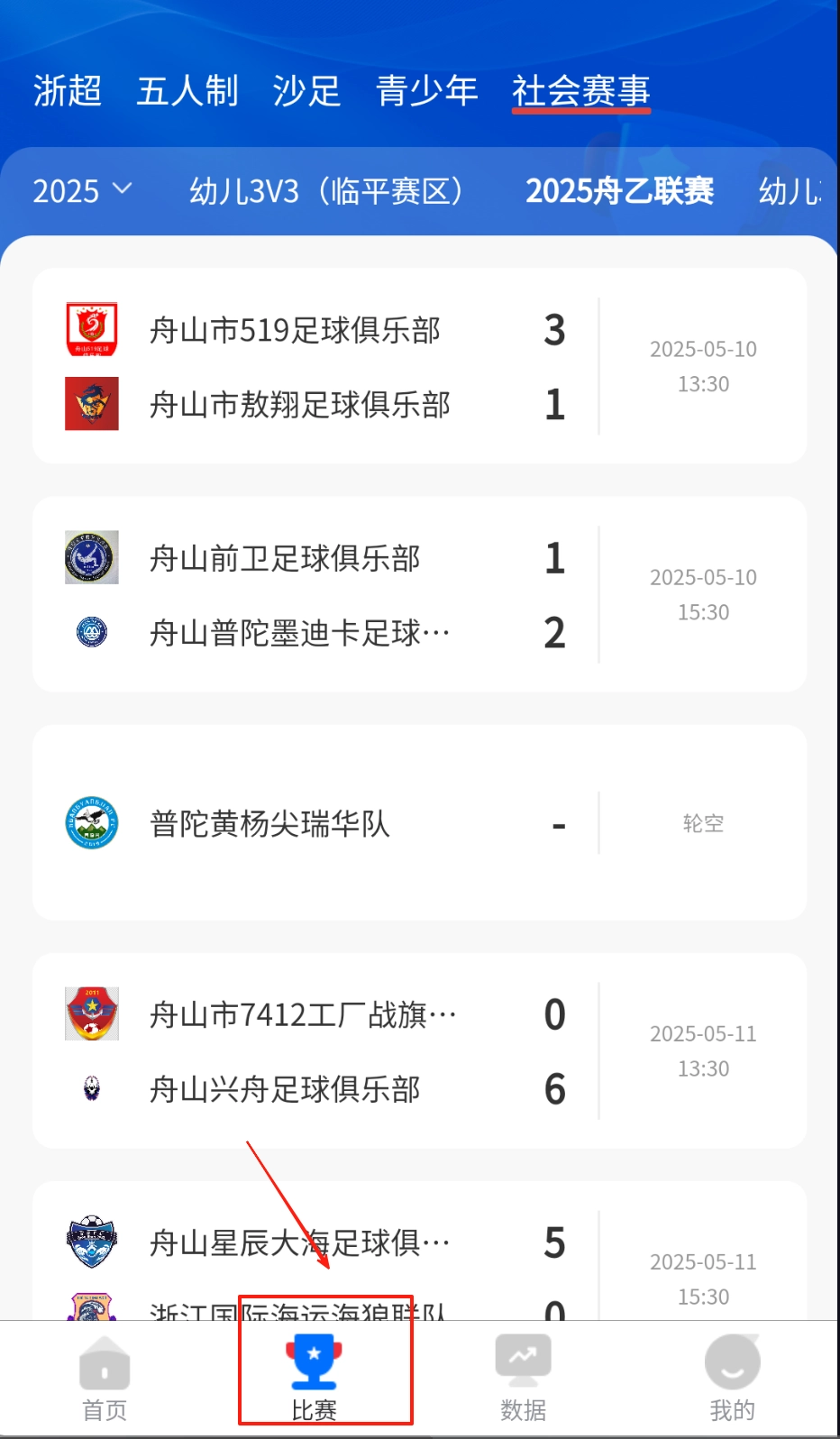Viewport: 840px width, 1439px height.
Task: Open the 普陀黄杨尖瑞华队 轮空 card
Action: [x=419, y=822]
